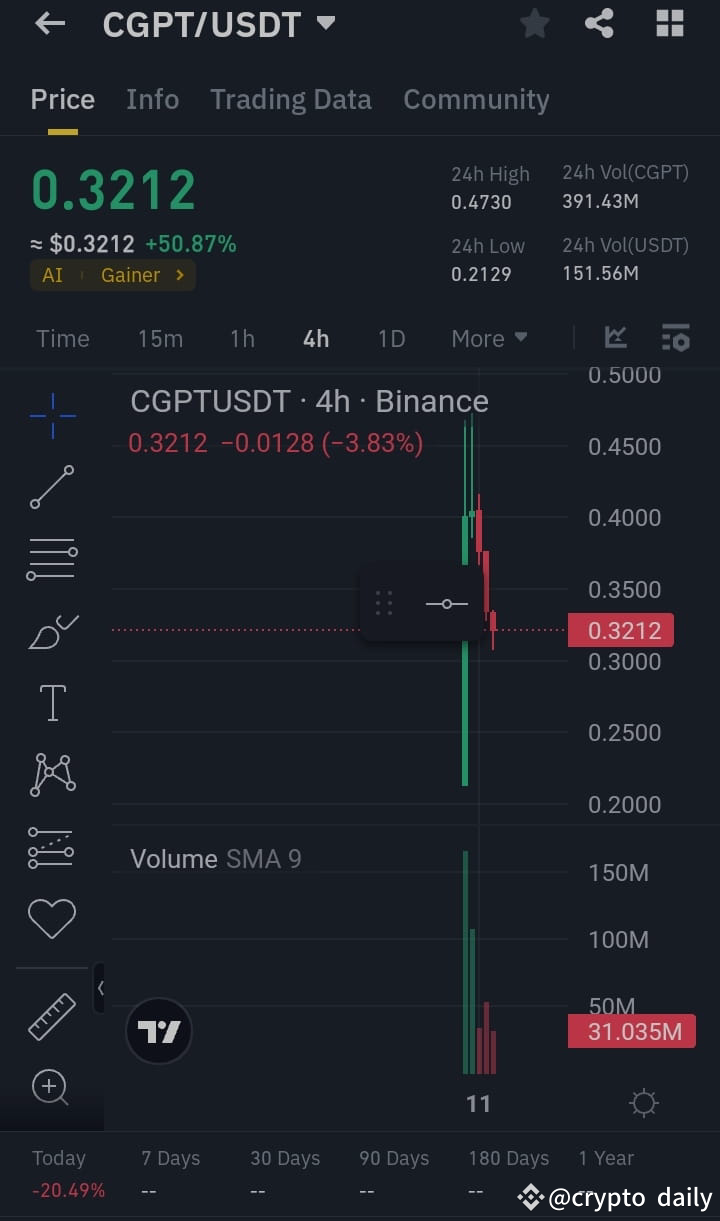Click the TradingView logo on the chart

pos(158,1031)
